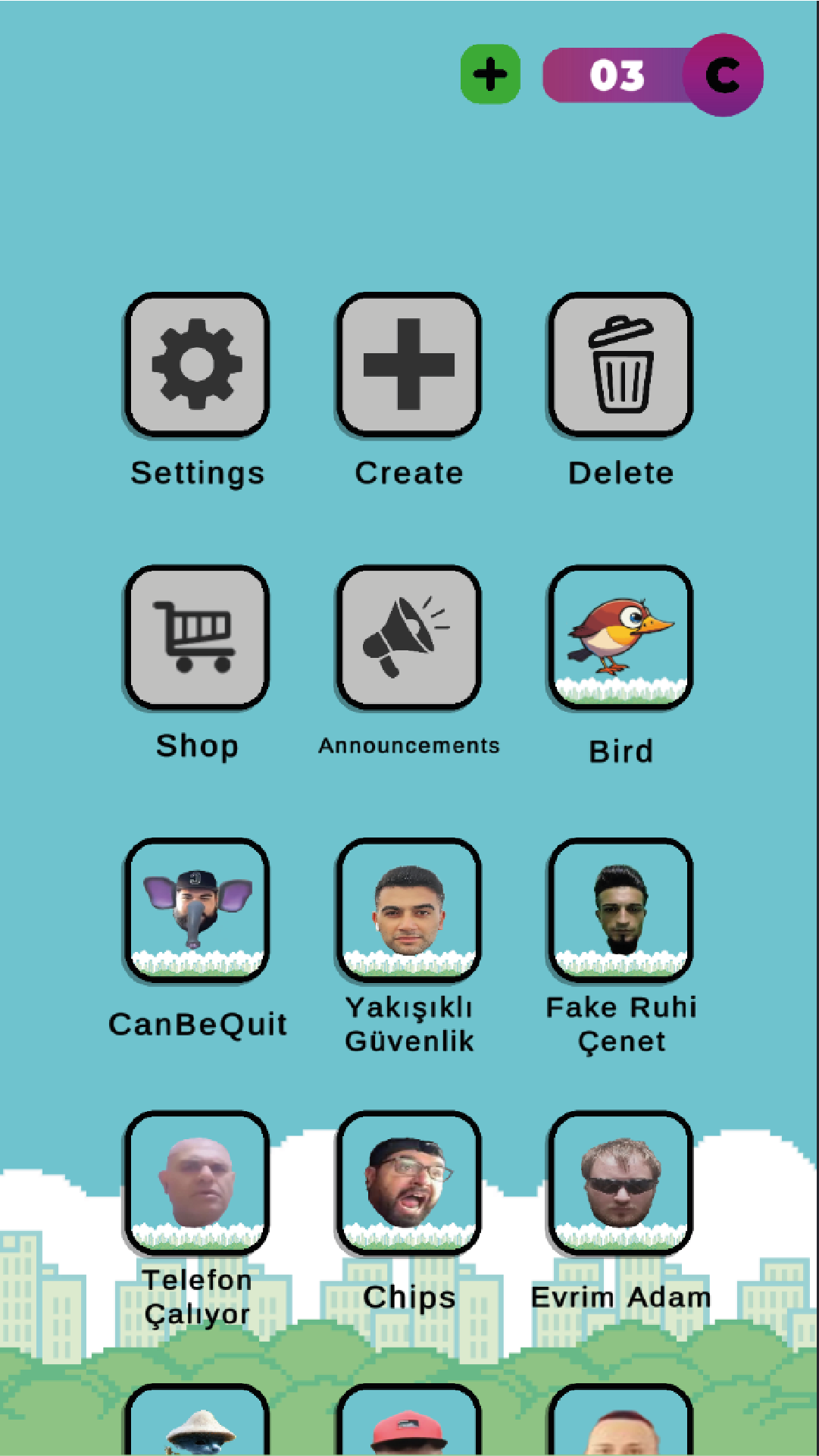Select the Fake Ruhi Çenet character
Viewport: 819px width, 1456px height.
tap(621, 910)
